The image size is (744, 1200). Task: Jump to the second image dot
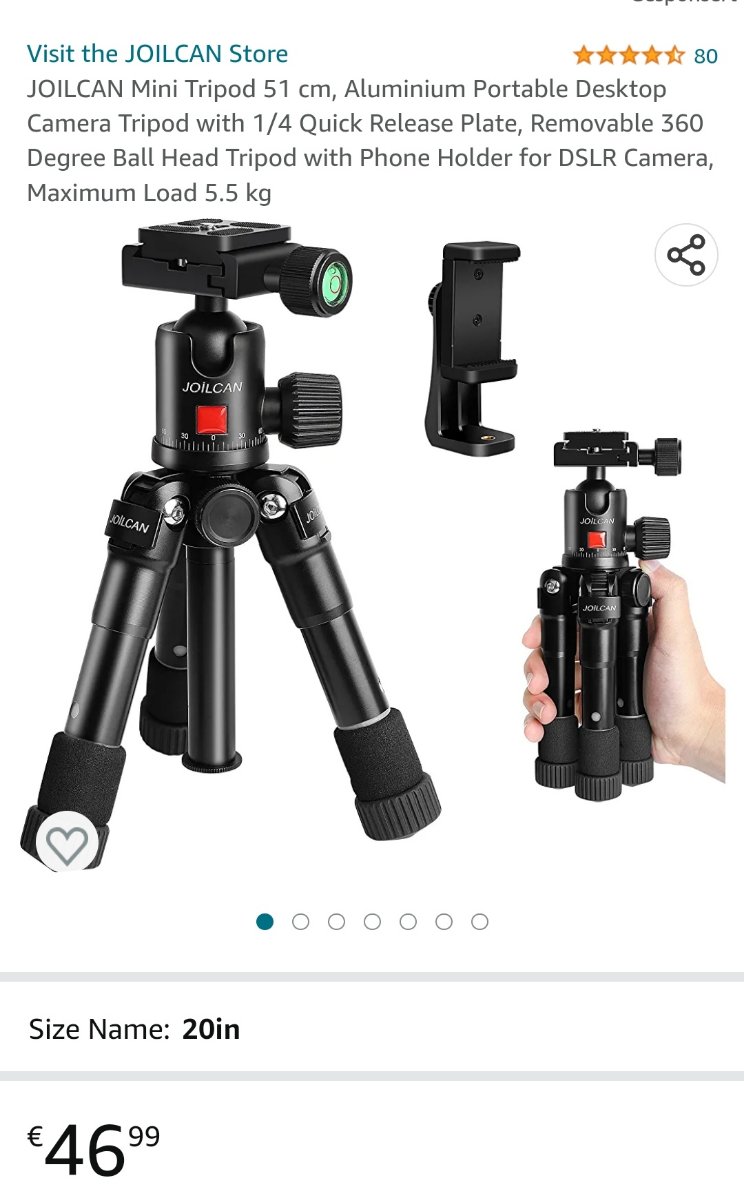[301, 922]
